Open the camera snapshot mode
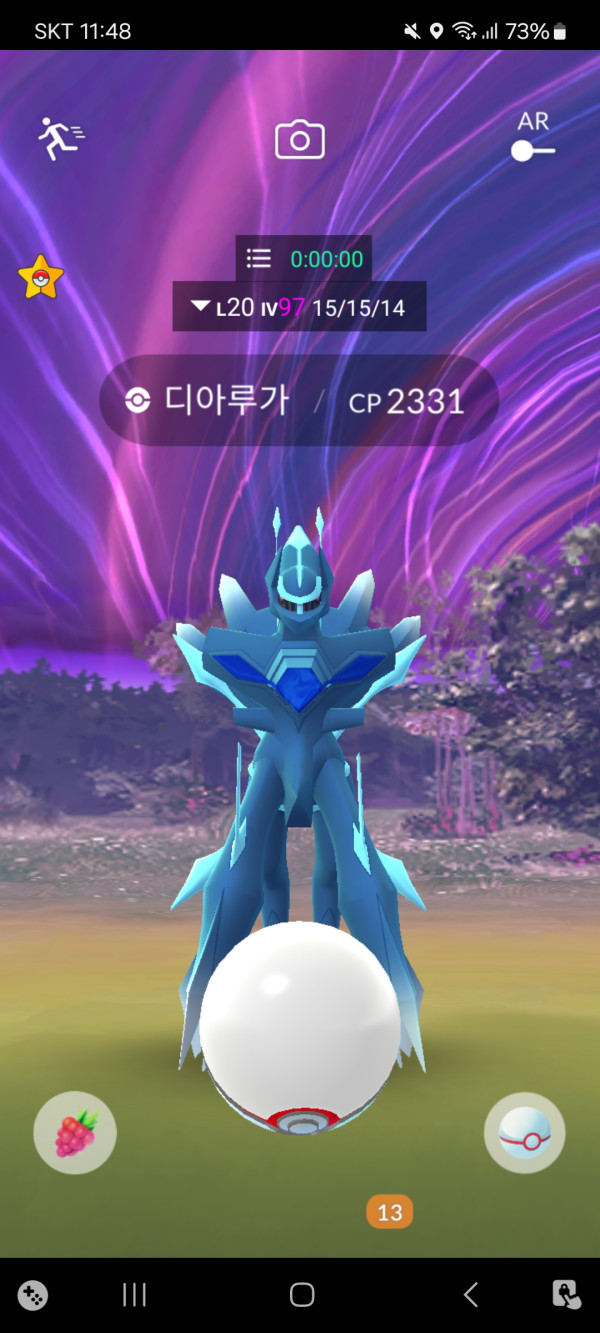The height and width of the screenshot is (1333, 600). [300, 139]
